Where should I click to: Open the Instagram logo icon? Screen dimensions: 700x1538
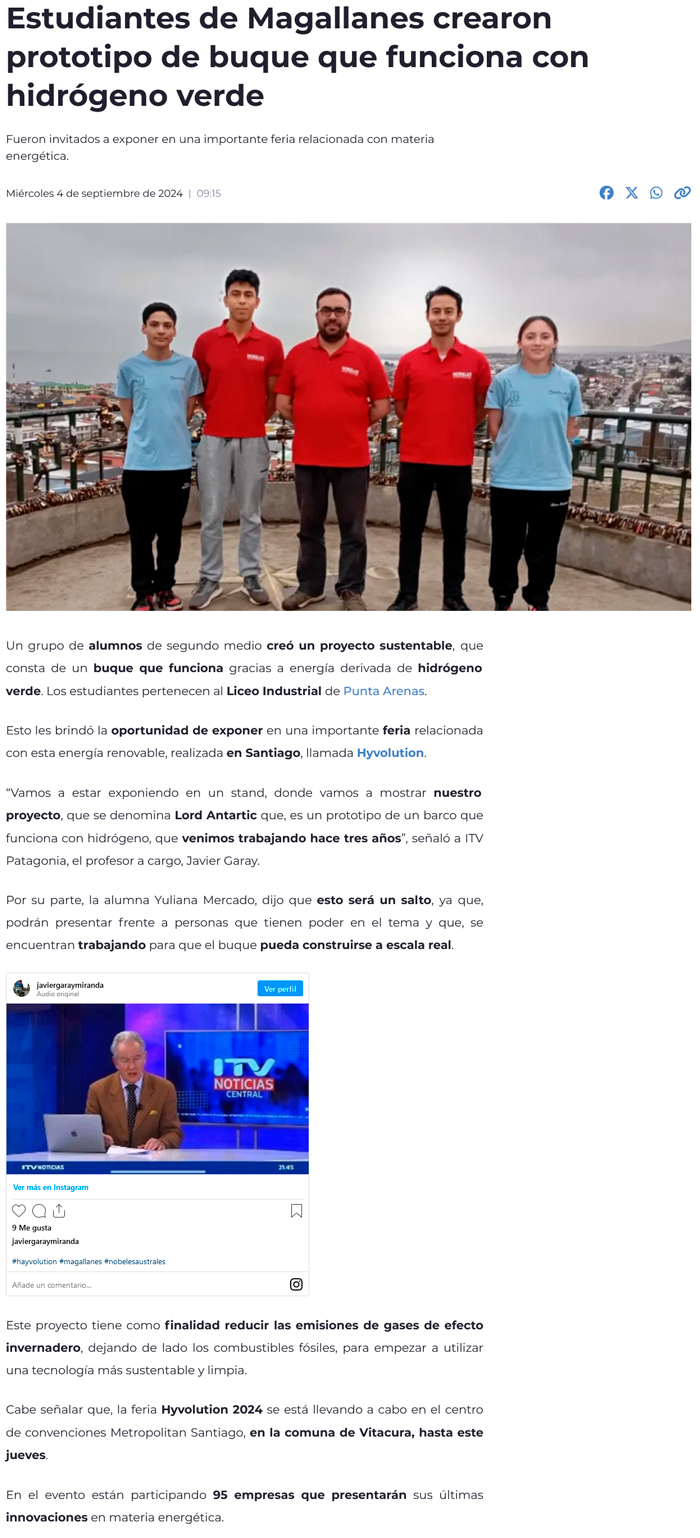[296, 1285]
